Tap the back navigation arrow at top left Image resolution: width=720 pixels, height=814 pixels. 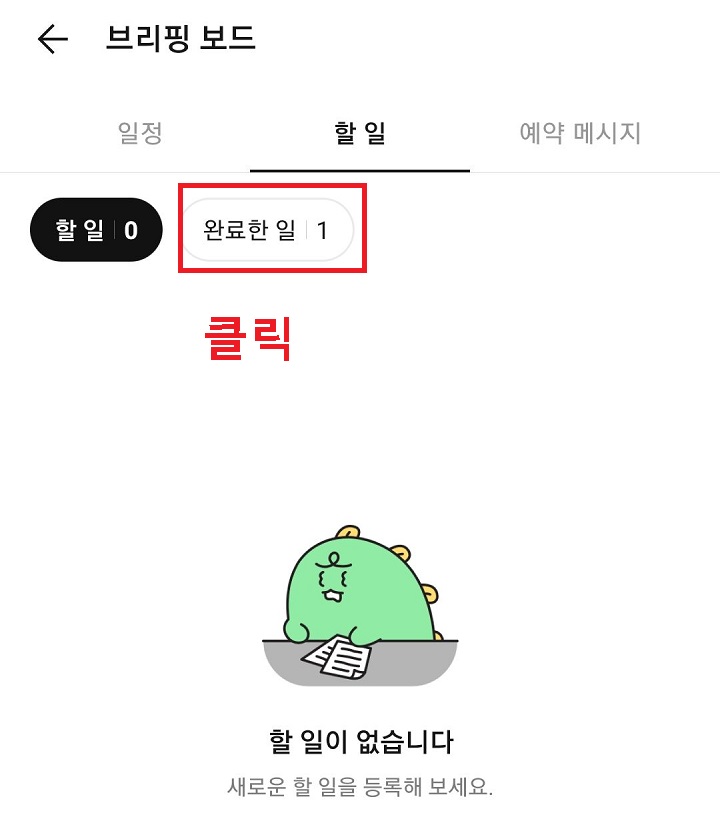click(x=49, y=40)
